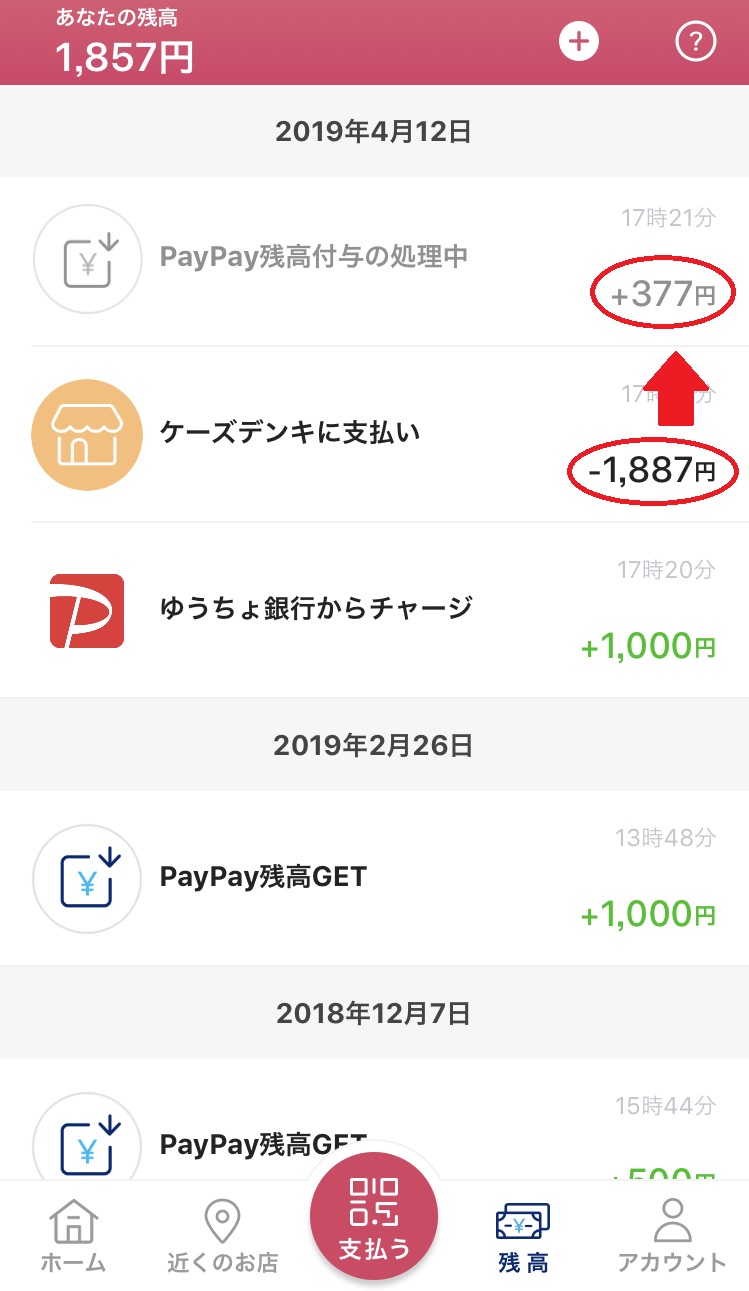
Task: Switch to the 近くのお店 tab
Action: 222,1236
